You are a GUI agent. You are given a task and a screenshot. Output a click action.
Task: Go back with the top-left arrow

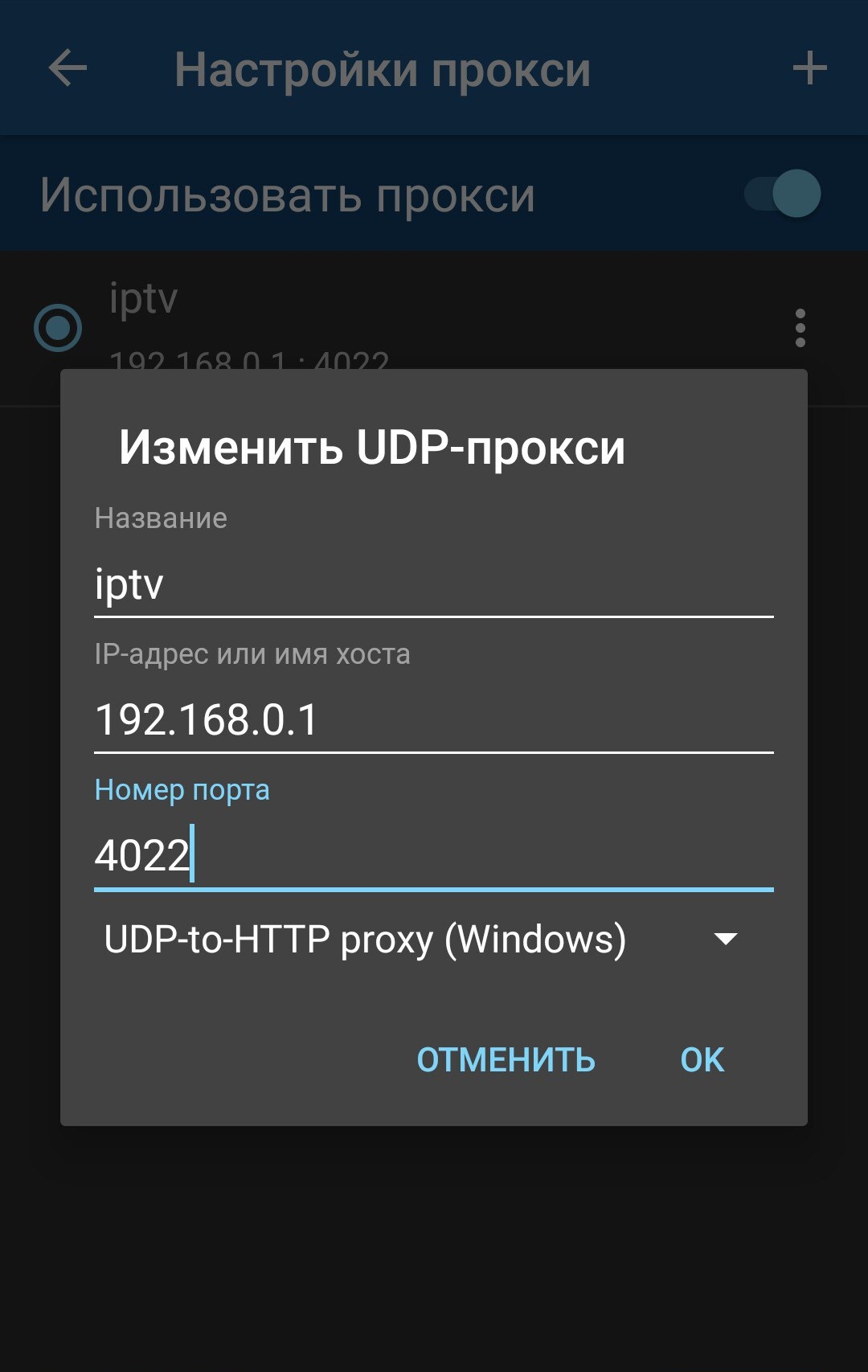(x=68, y=68)
